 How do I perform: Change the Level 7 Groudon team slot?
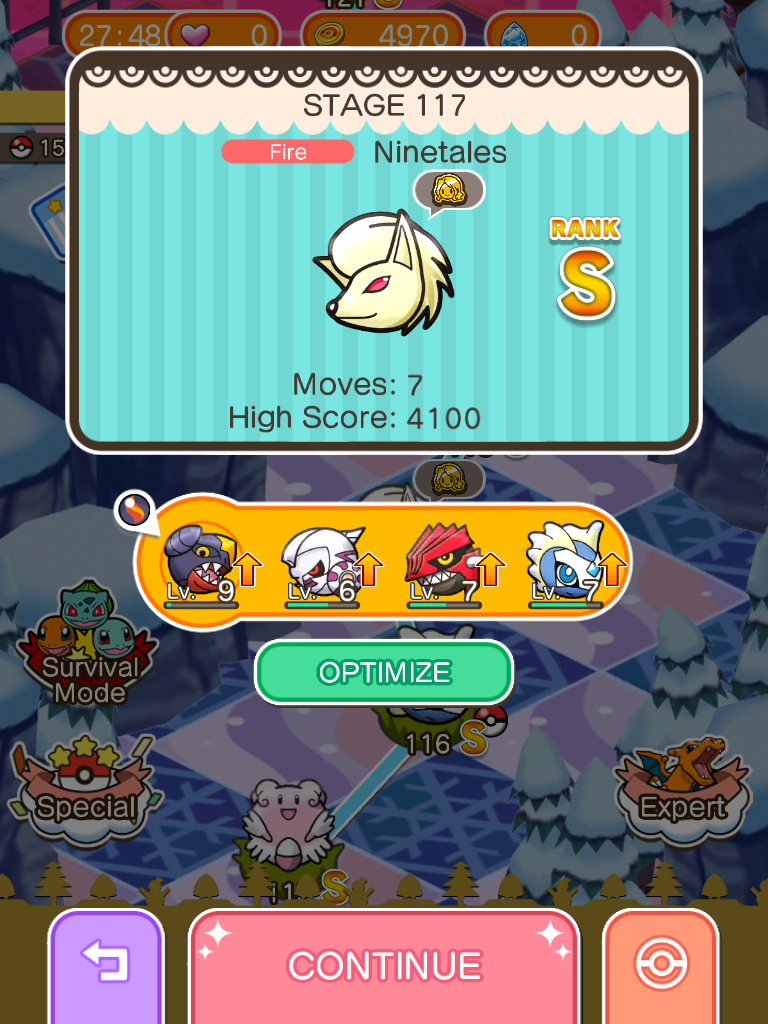446,562
